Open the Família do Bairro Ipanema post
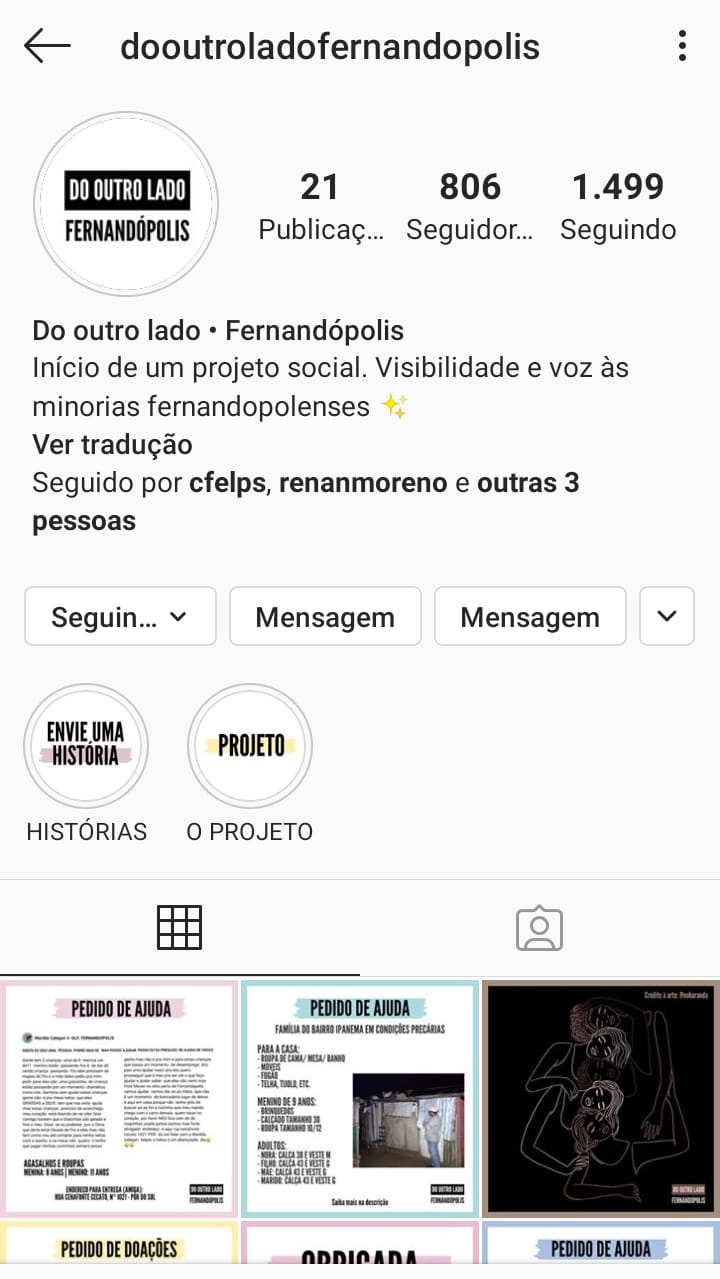This screenshot has width=720, height=1279. click(360, 1098)
